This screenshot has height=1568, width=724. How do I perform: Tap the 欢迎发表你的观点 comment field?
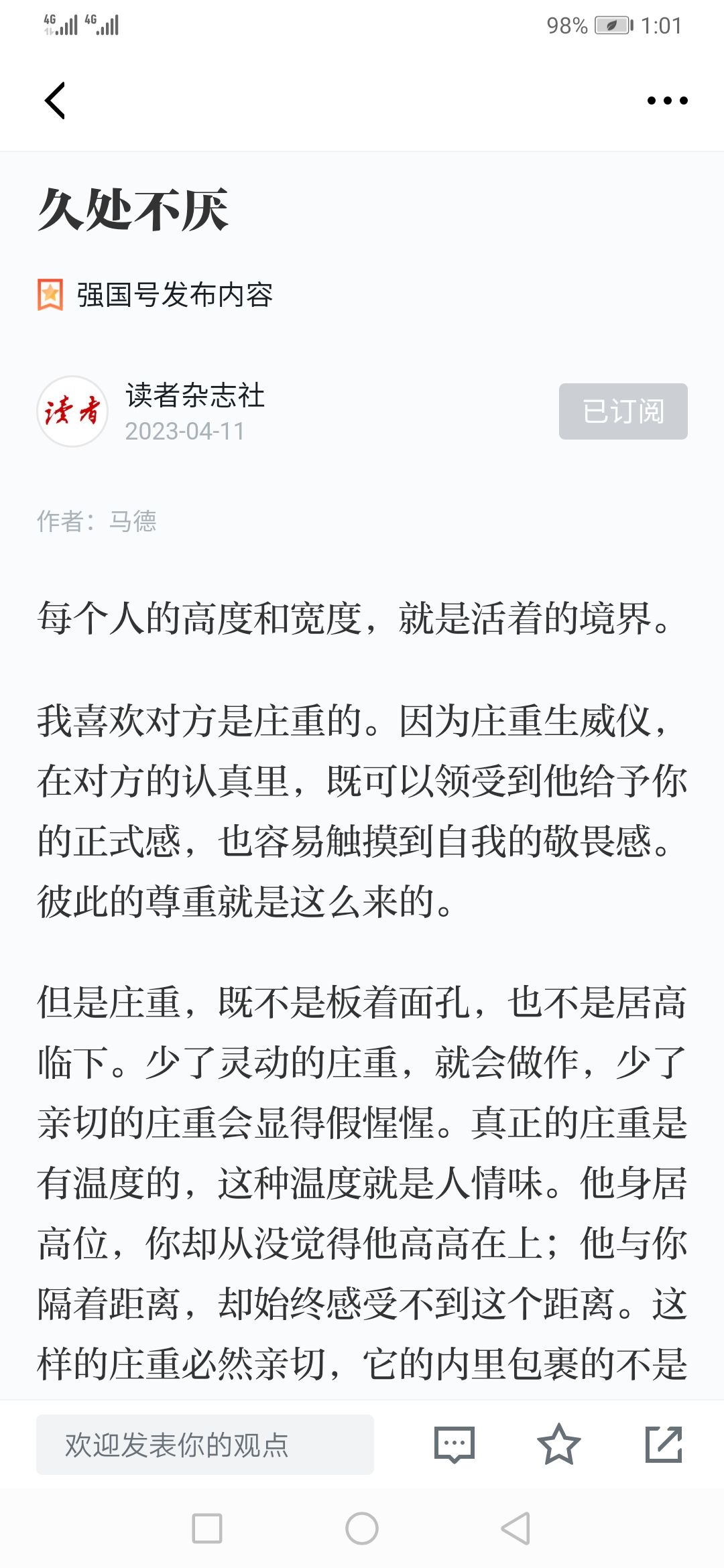[x=205, y=1444]
